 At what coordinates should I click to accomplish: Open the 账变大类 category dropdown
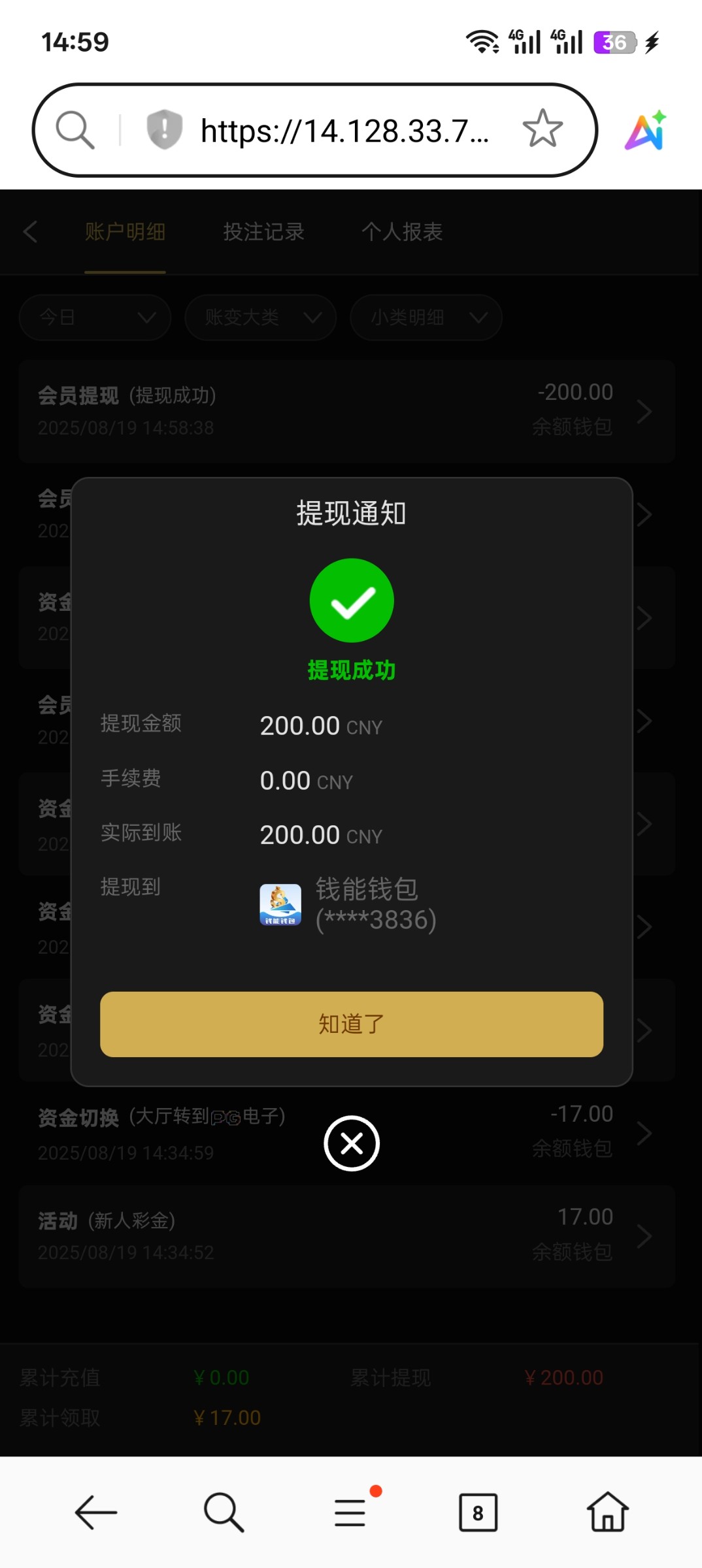pos(259,318)
